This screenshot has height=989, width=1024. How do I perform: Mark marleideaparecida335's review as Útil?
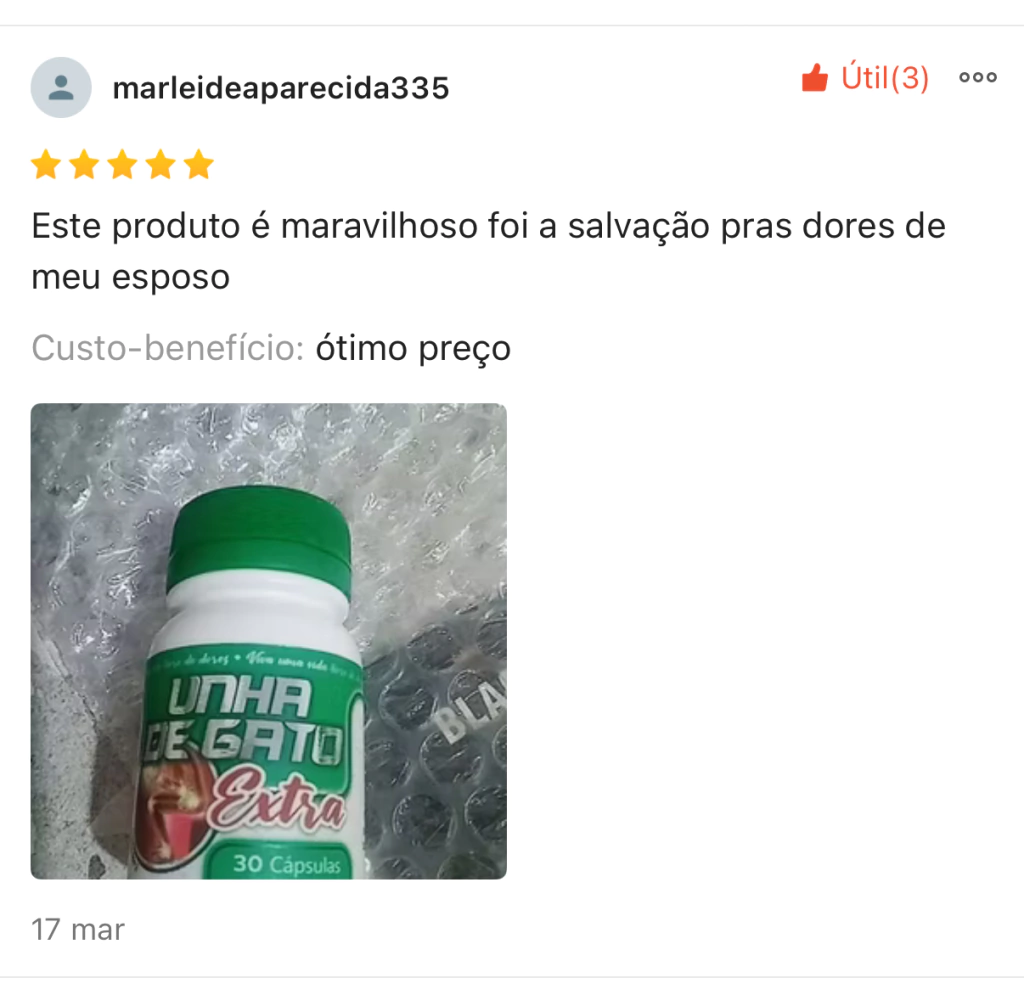click(x=864, y=78)
